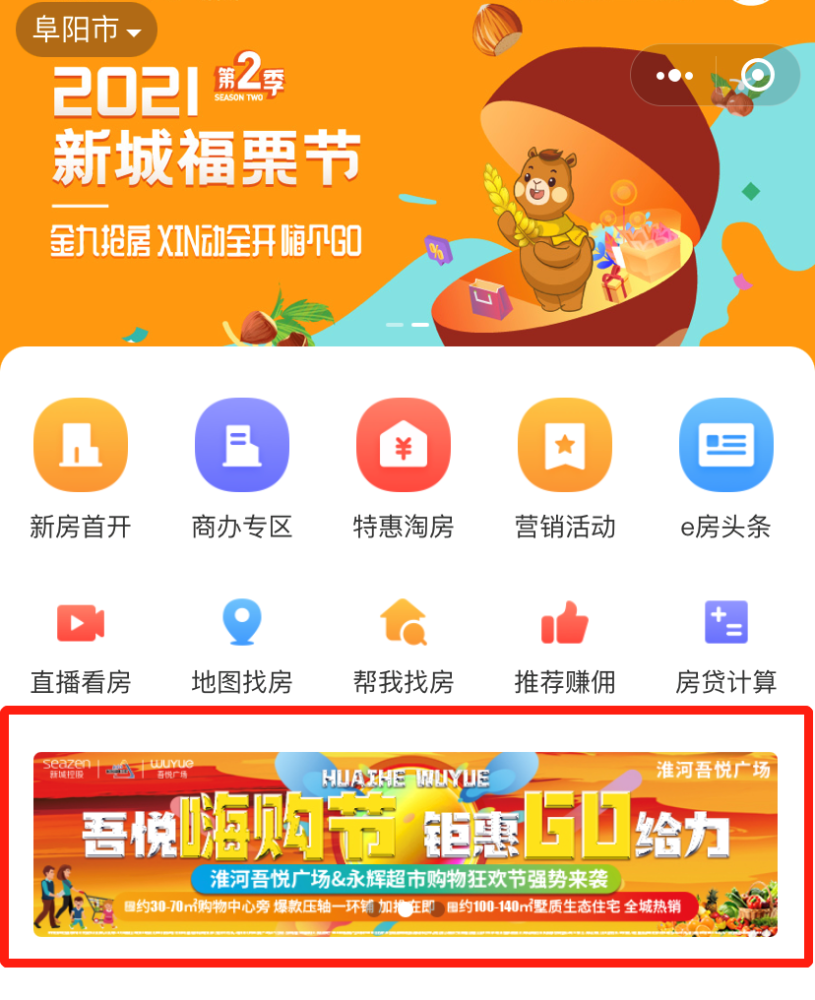Go to 商办专区
This screenshot has height=1000, width=815.
click(241, 447)
